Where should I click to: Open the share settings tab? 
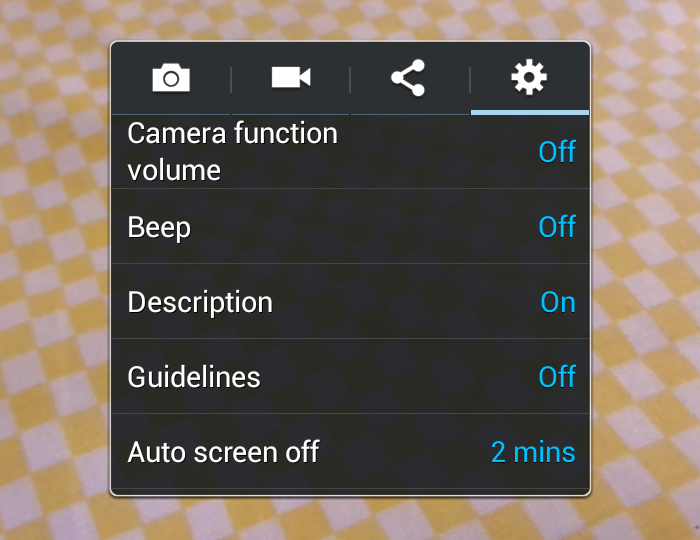408,78
